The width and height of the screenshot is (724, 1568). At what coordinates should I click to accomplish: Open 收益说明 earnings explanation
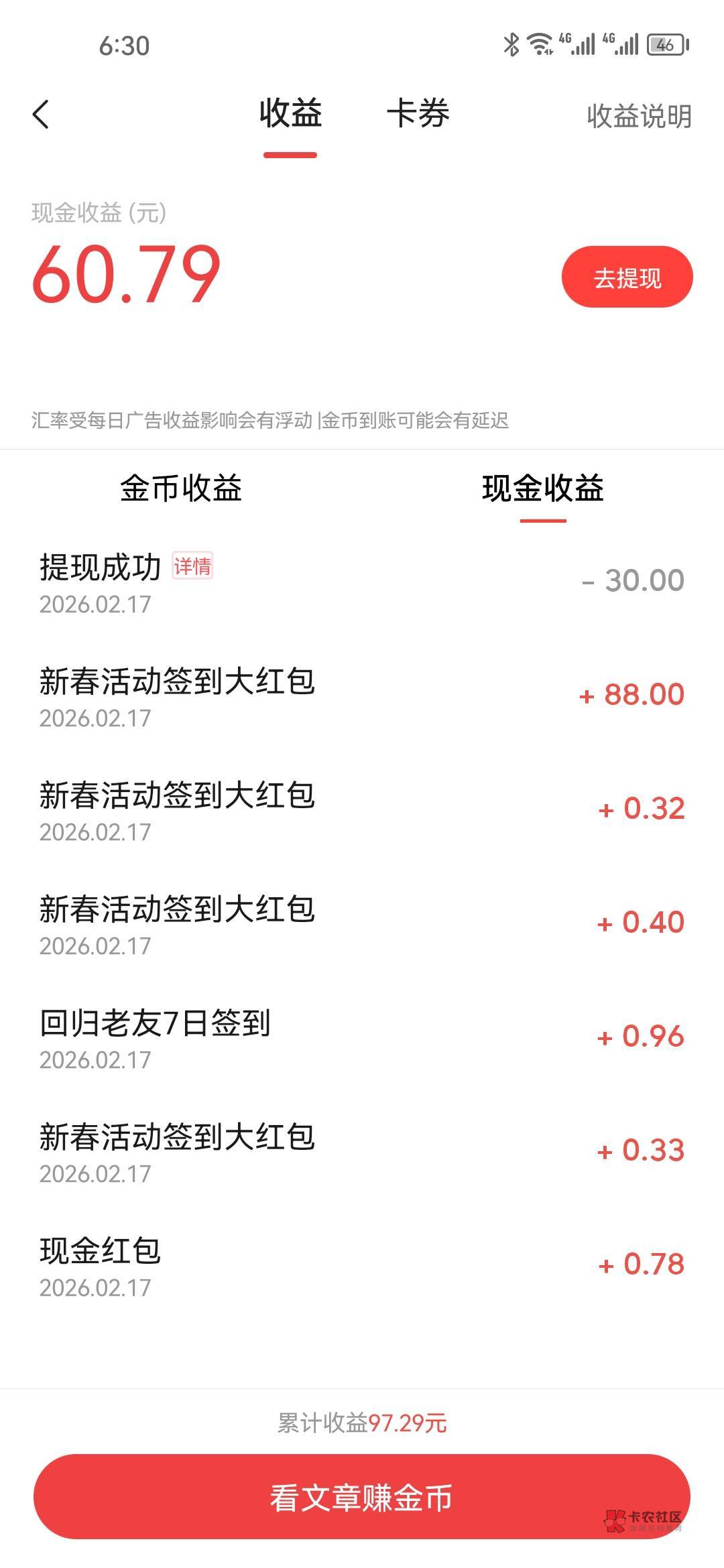pos(639,116)
